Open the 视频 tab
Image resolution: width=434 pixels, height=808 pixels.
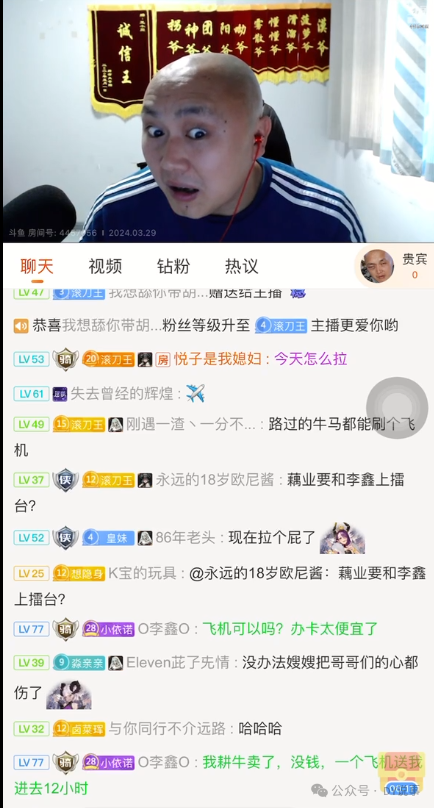coord(105,267)
